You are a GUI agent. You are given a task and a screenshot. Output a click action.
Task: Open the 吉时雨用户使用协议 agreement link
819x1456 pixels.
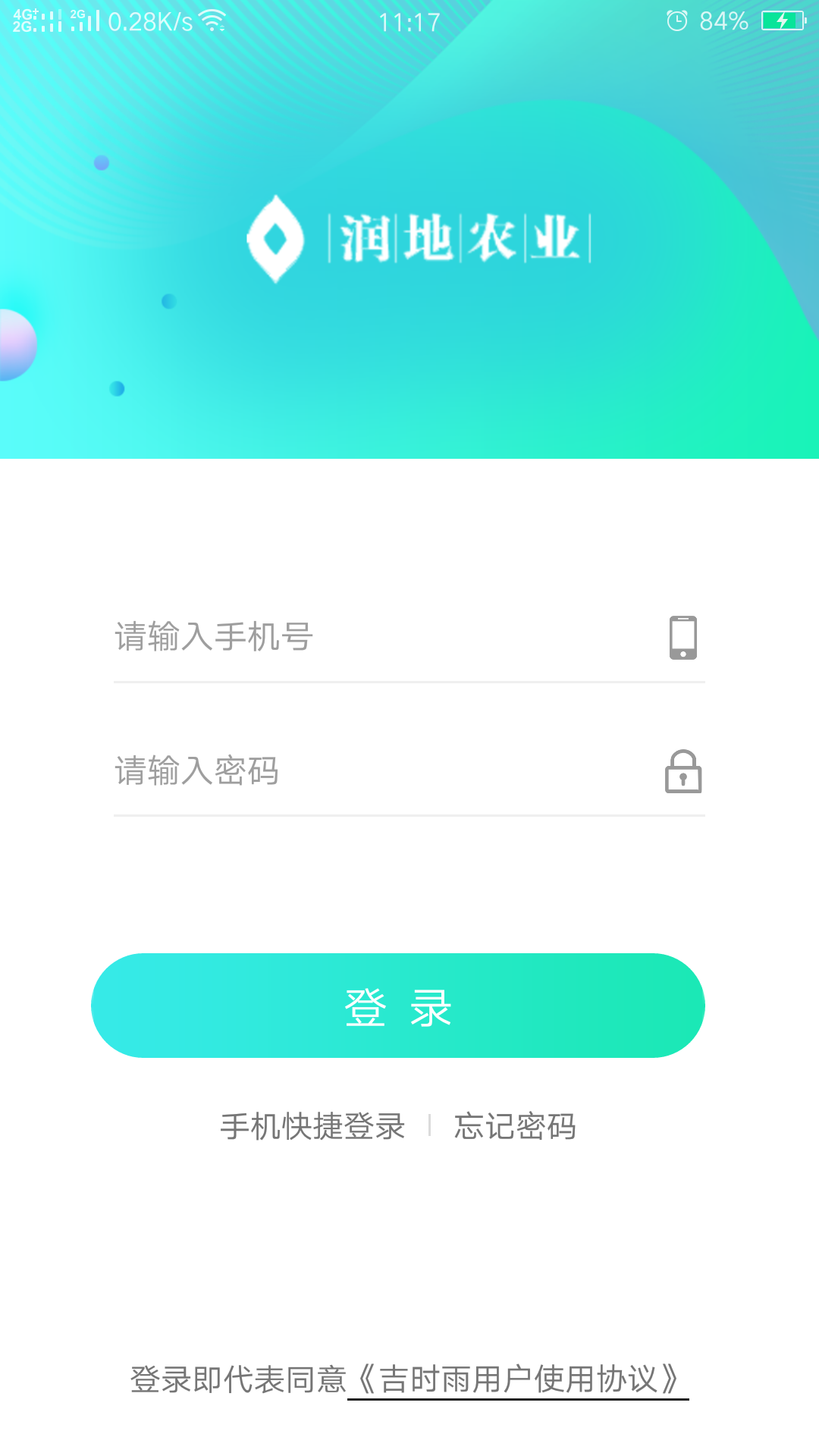[x=518, y=1379]
